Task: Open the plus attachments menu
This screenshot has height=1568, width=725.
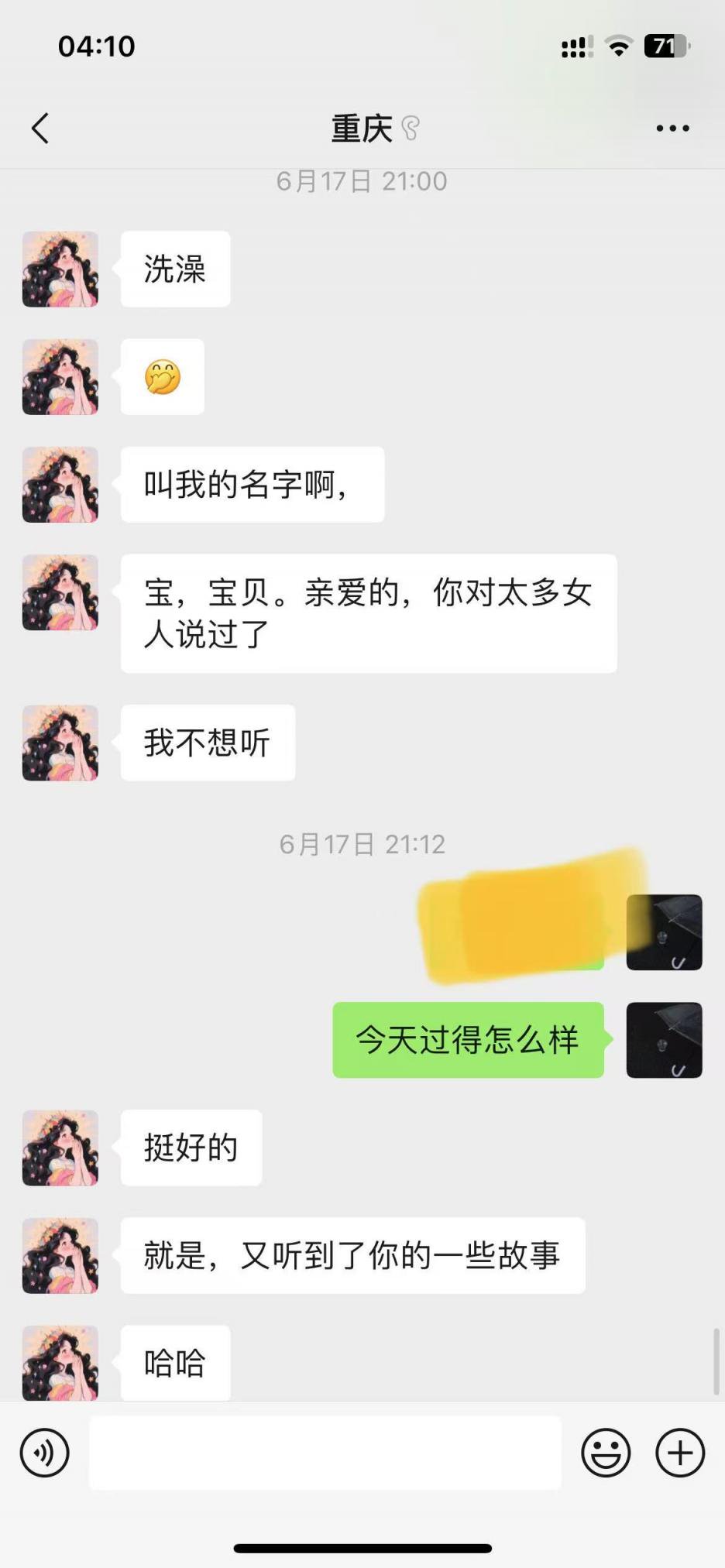Action: [x=679, y=1453]
